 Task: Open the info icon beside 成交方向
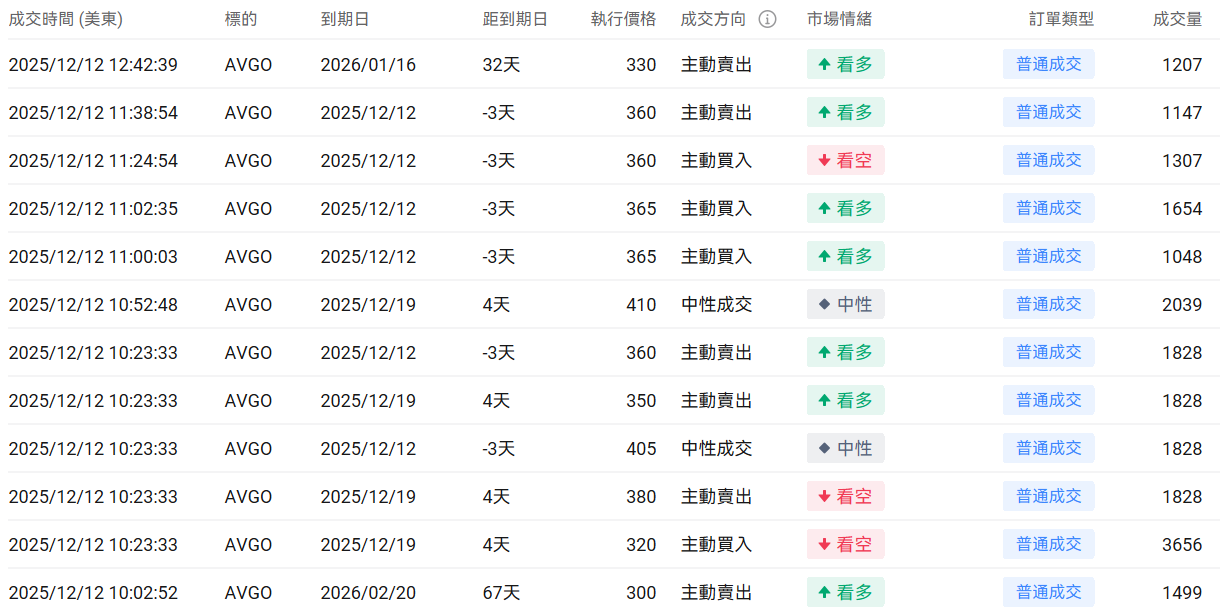767,19
